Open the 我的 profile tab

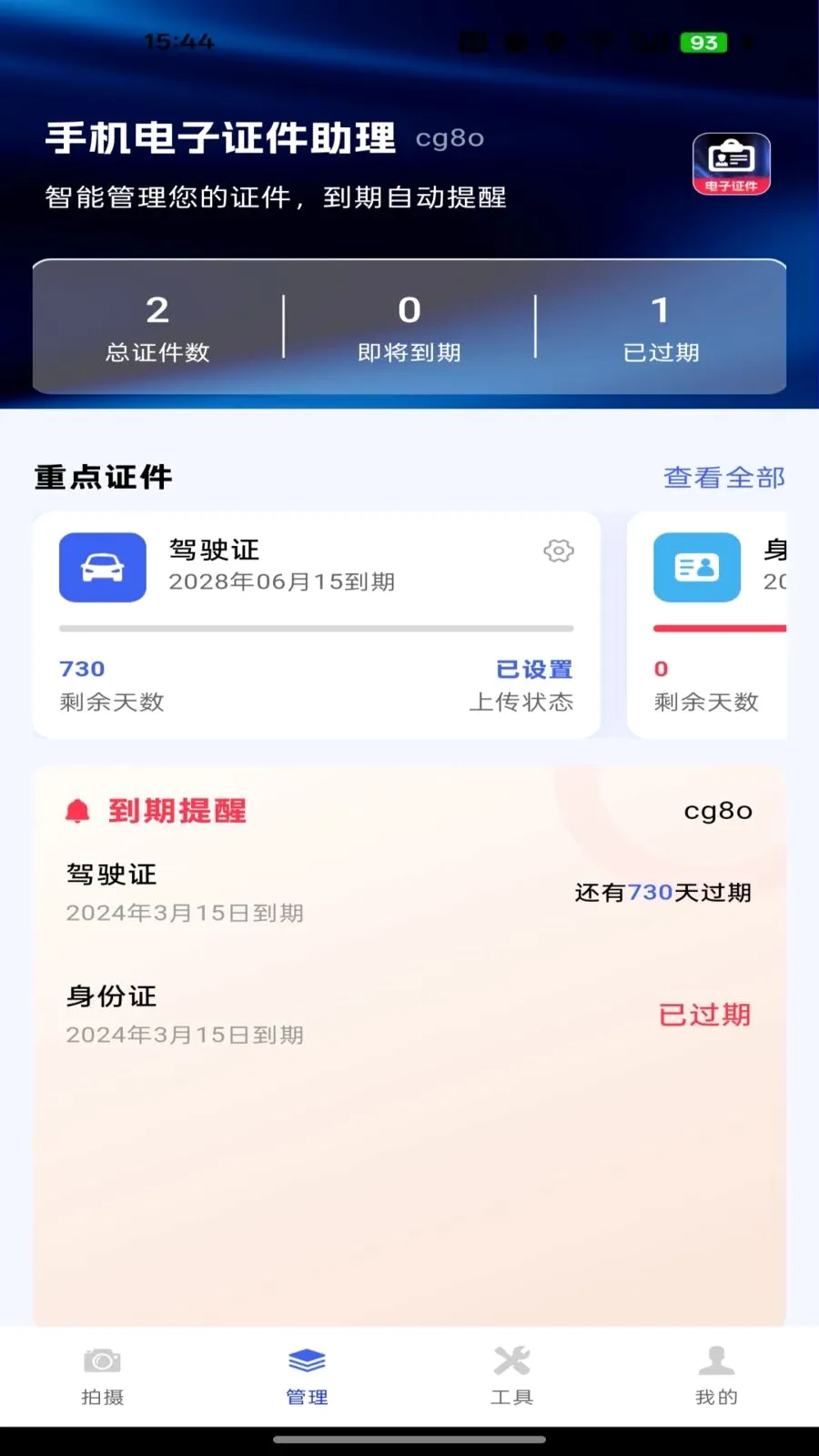tap(716, 1376)
